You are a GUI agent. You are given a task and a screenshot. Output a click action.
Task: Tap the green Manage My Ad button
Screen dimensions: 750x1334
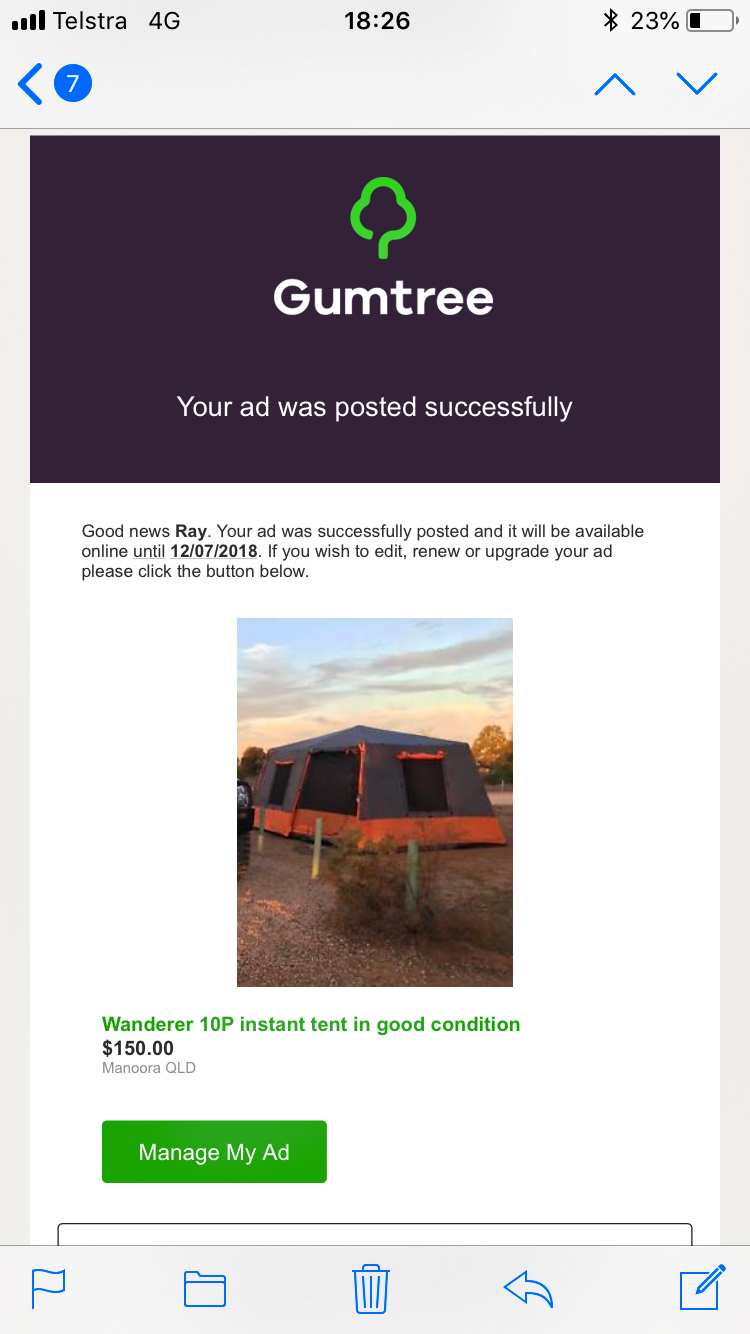click(214, 1152)
